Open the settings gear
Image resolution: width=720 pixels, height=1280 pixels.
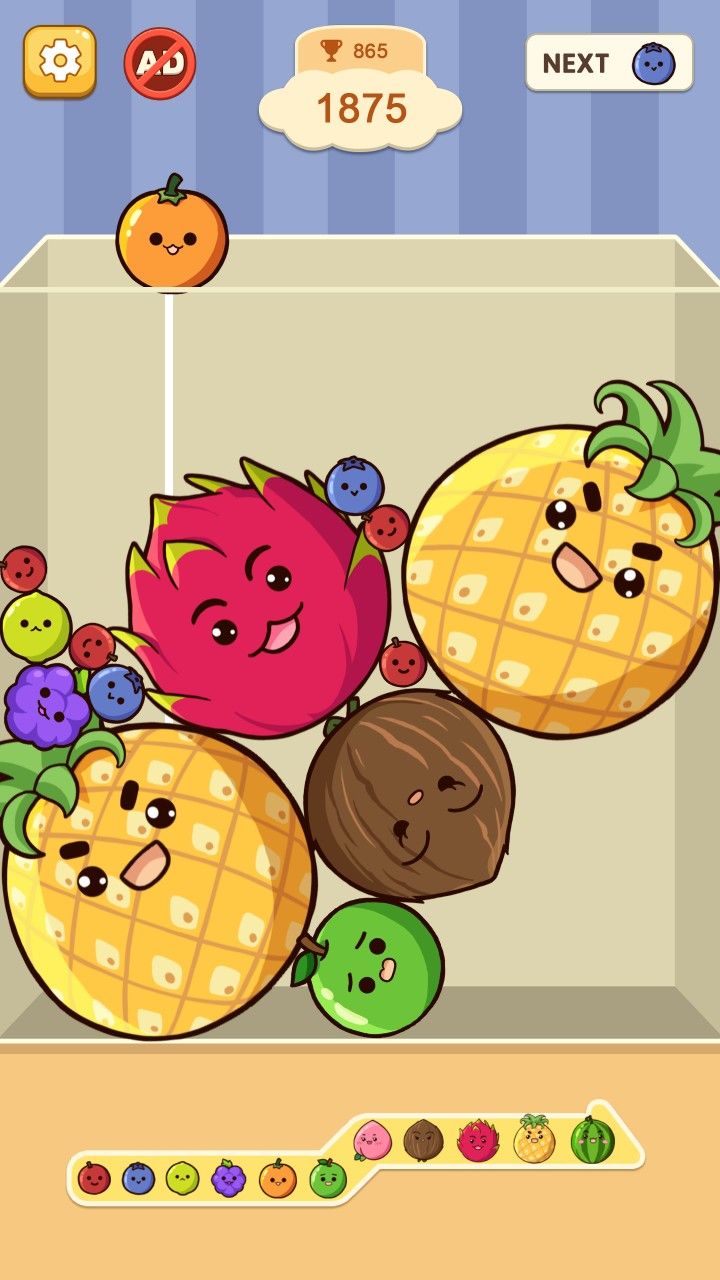tap(60, 61)
